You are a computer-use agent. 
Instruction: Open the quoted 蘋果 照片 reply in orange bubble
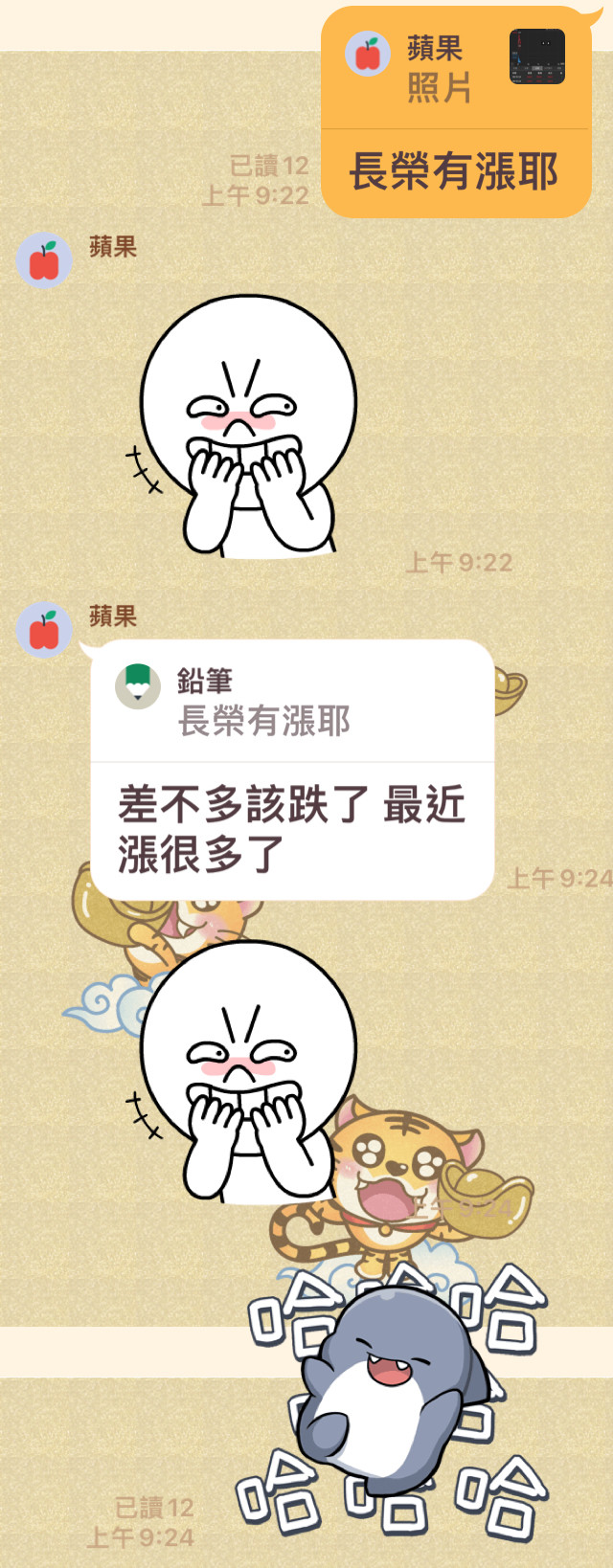click(x=454, y=67)
